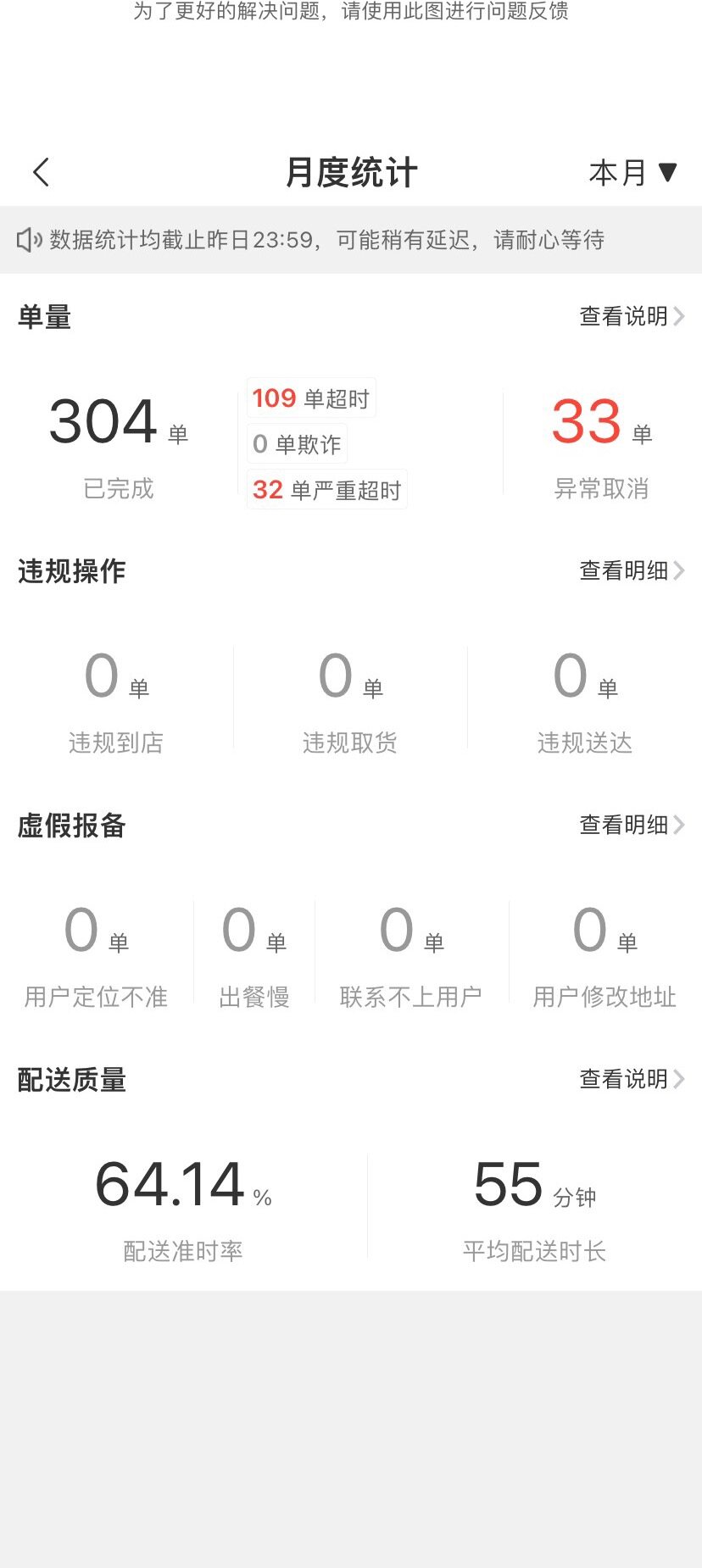Open 查看明细 for 违规操作

[x=632, y=570]
